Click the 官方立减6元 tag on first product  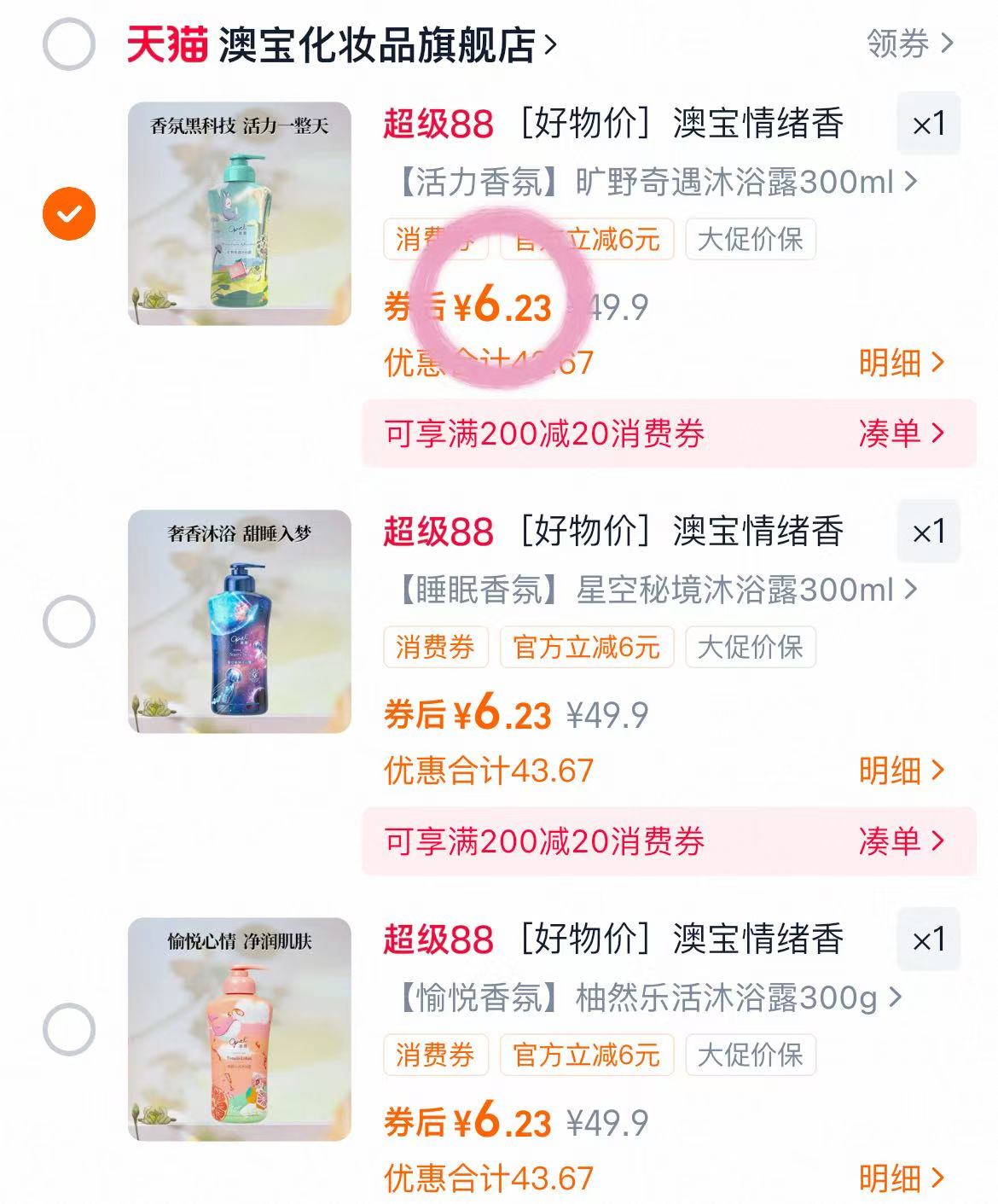click(x=587, y=240)
